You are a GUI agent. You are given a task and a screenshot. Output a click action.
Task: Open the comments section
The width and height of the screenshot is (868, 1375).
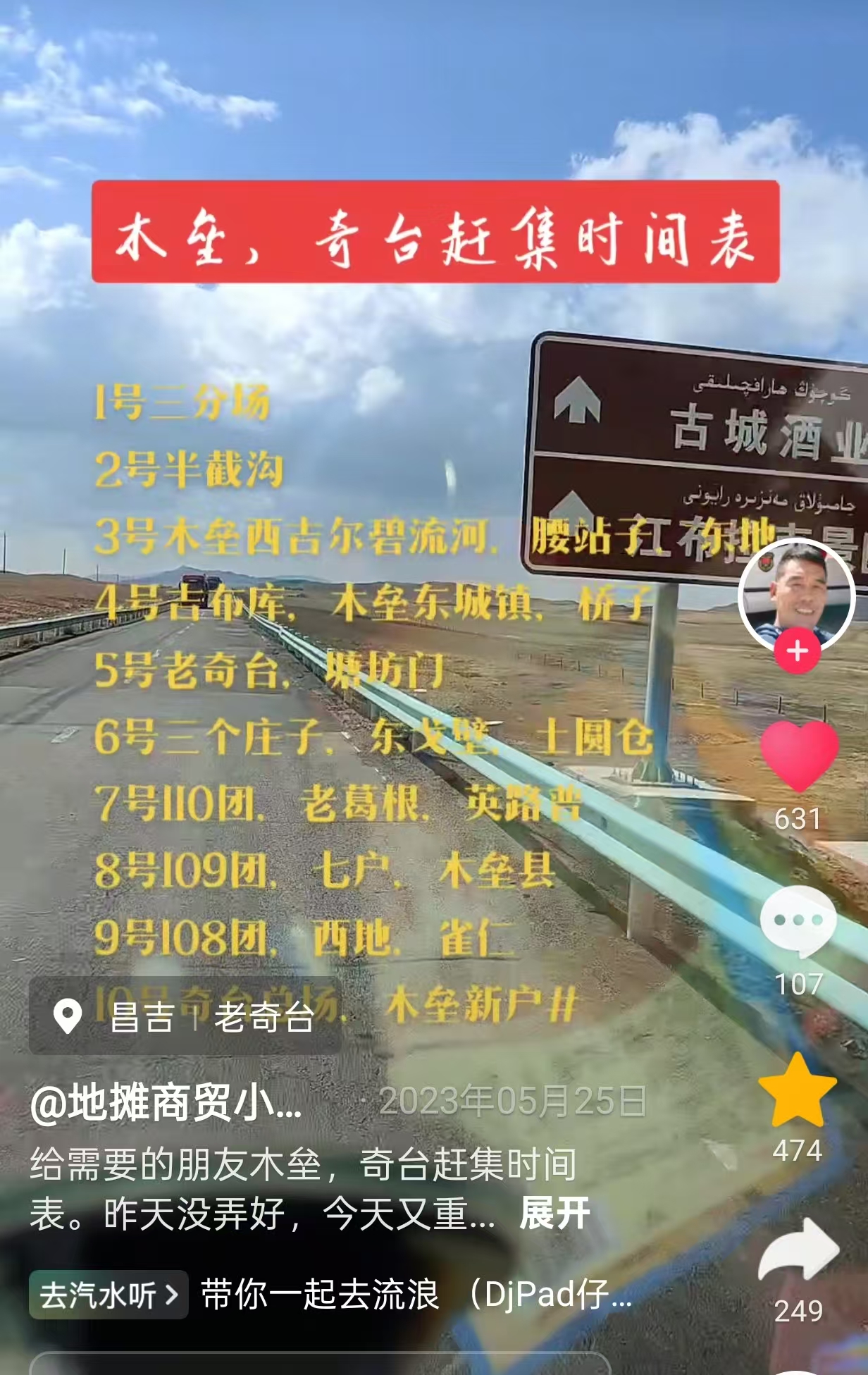pyautogui.click(x=798, y=922)
